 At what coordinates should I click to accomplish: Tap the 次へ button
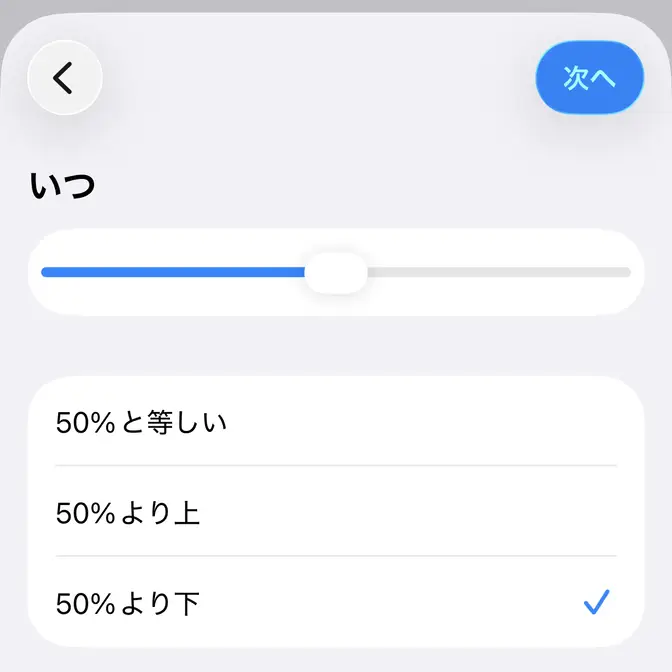point(589,77)
